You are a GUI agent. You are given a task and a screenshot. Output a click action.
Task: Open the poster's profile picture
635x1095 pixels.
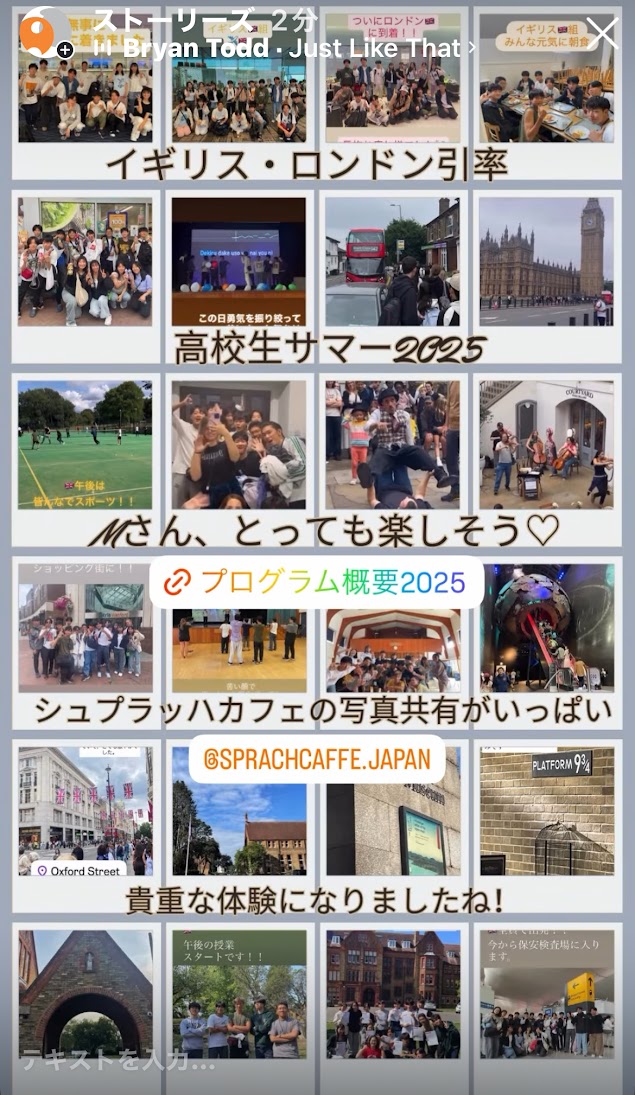coord(45,32)
